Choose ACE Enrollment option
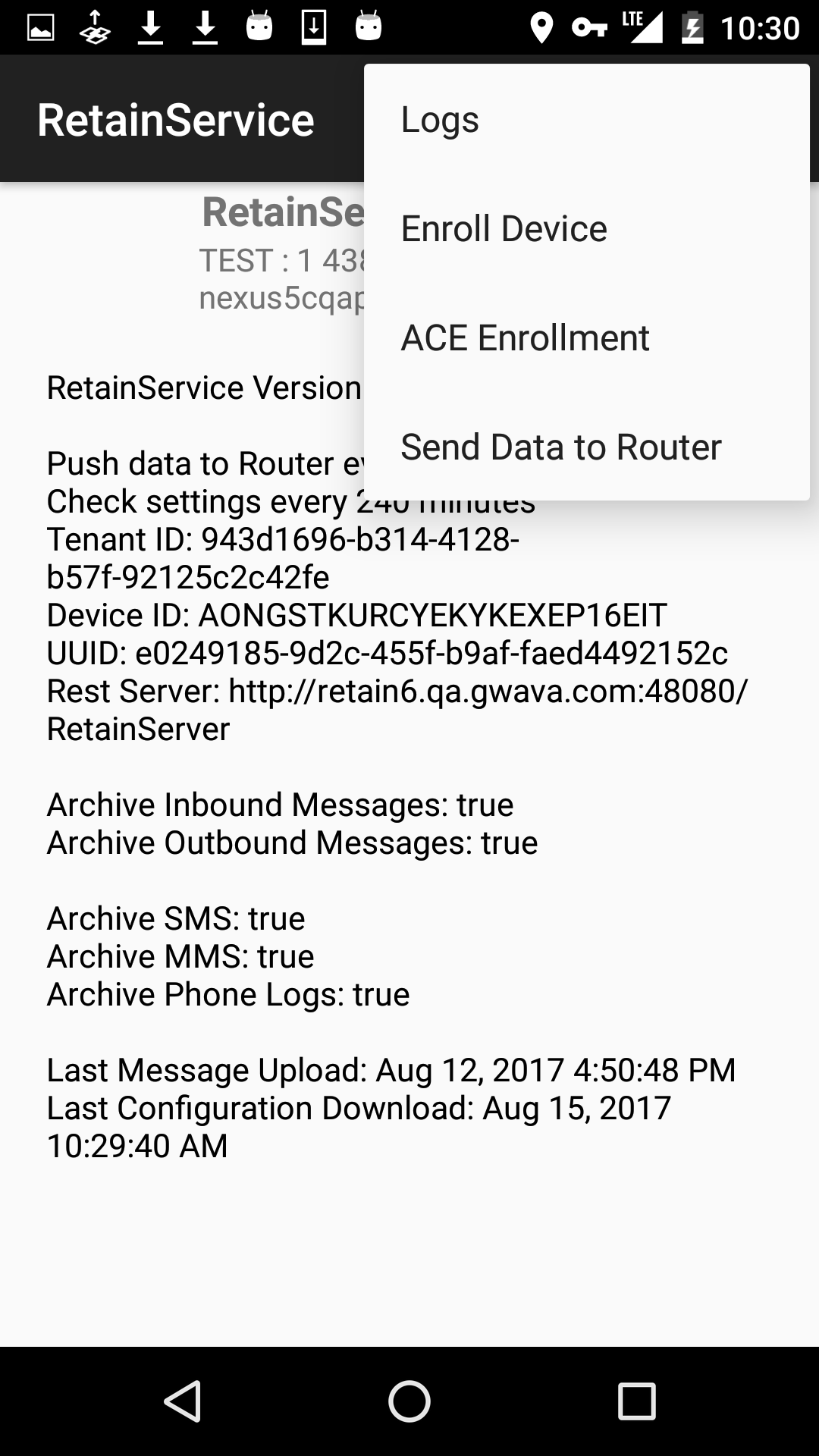 (525, 338)
